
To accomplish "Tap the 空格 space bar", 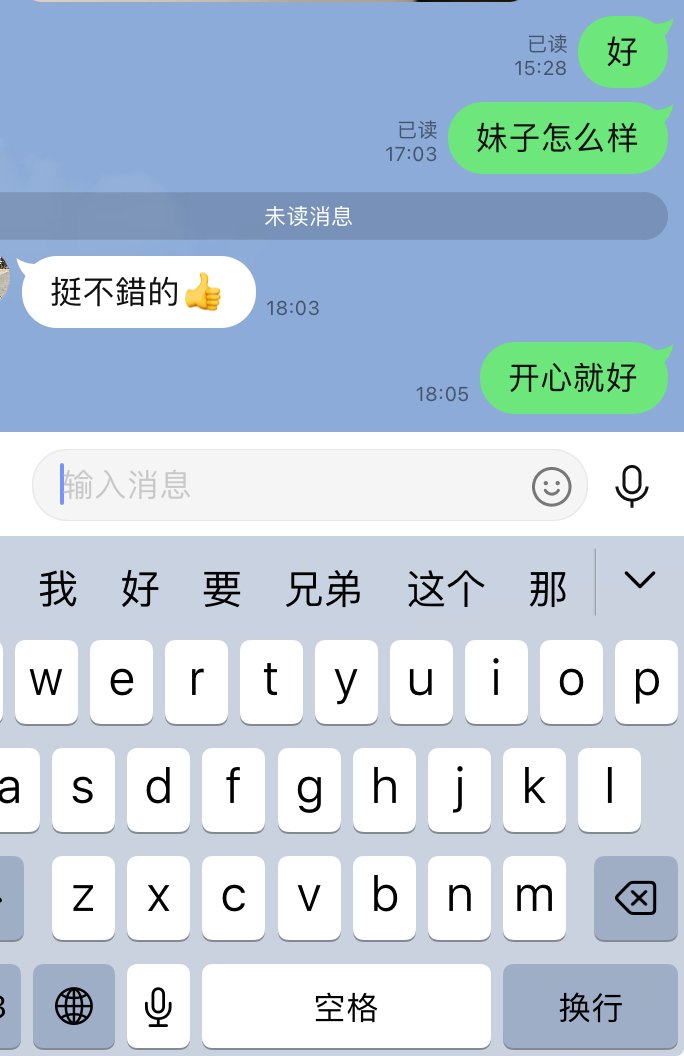I will coord(346,1006).
